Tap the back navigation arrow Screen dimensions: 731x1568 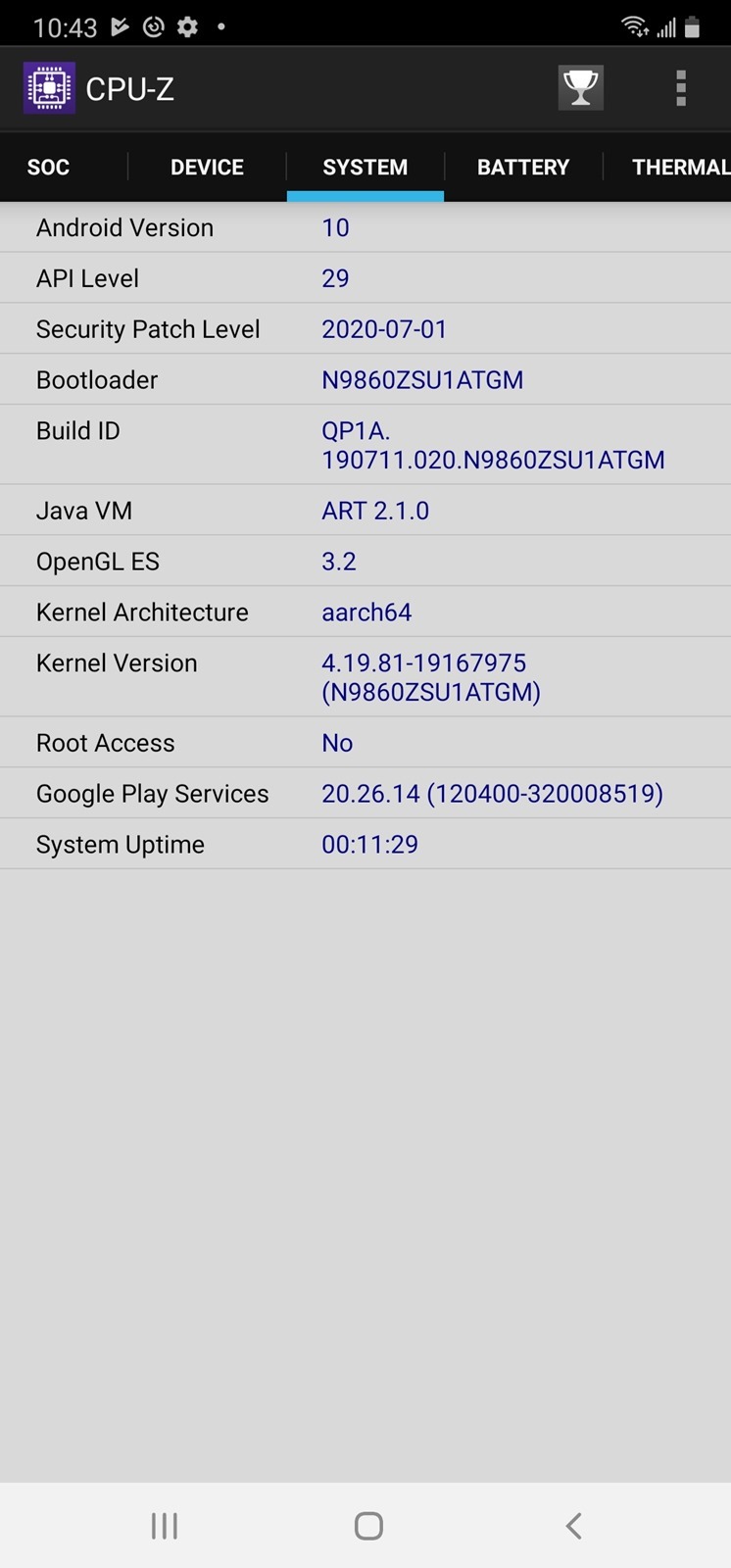(572, 1525)
